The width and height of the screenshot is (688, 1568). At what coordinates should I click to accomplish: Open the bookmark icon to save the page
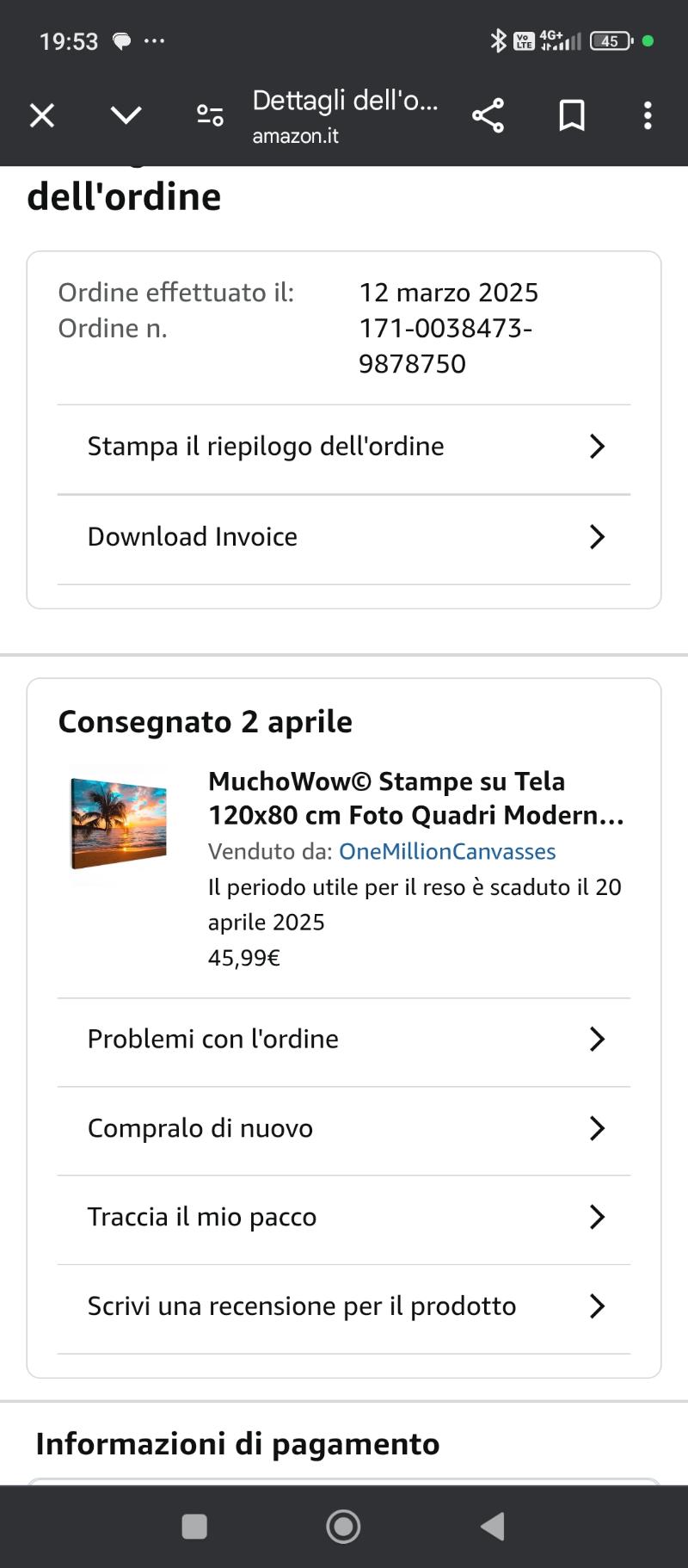coord(570,114)
